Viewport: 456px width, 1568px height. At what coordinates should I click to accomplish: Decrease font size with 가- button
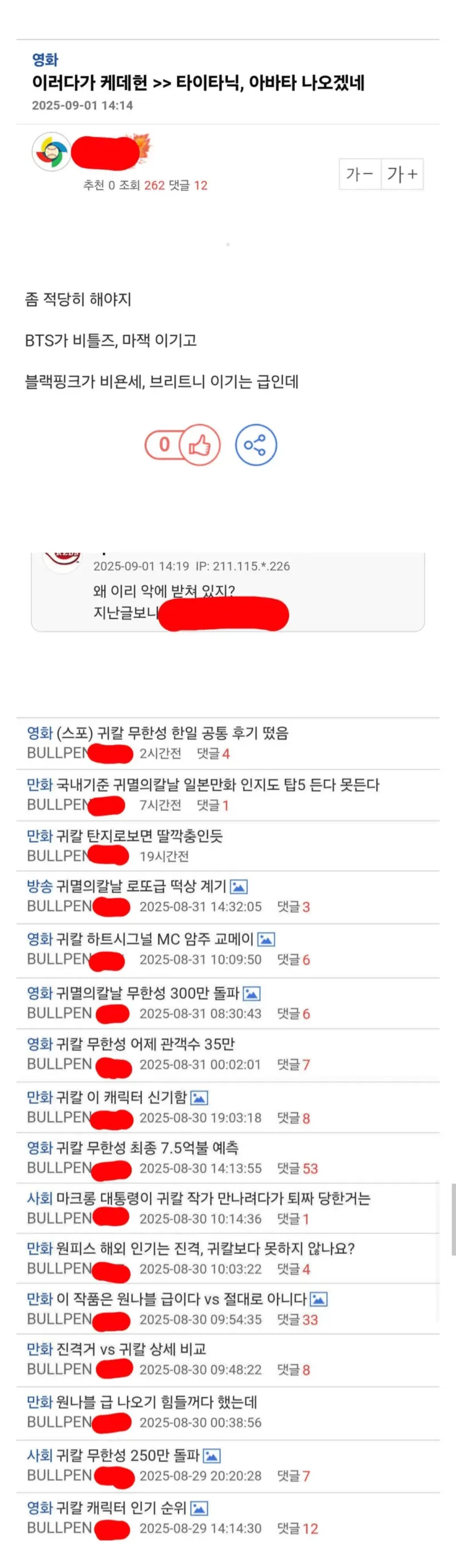(359, 175)
